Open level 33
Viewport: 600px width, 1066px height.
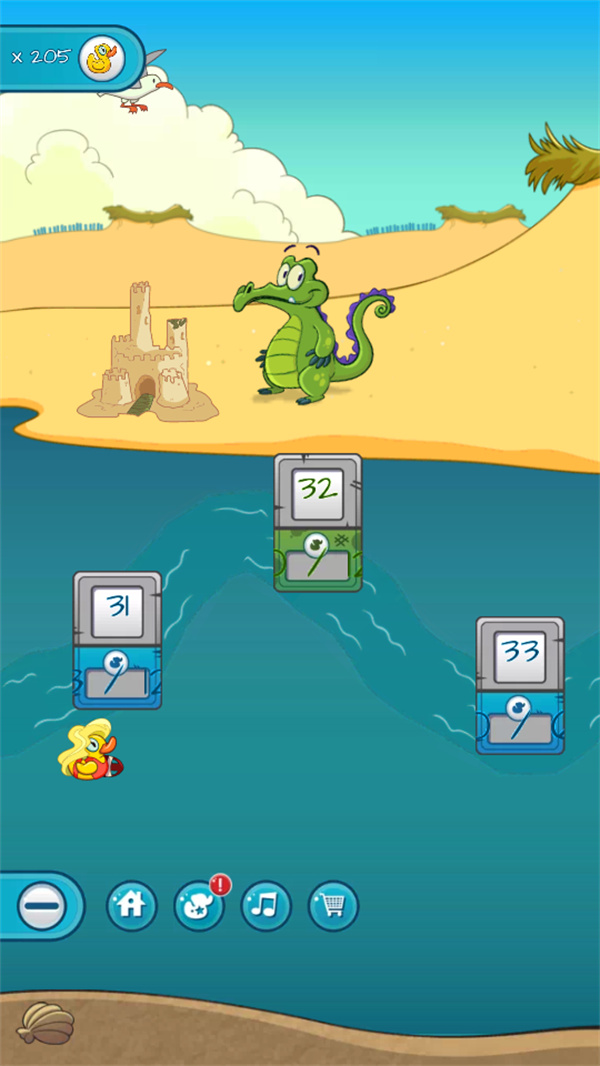coord(520,683)
